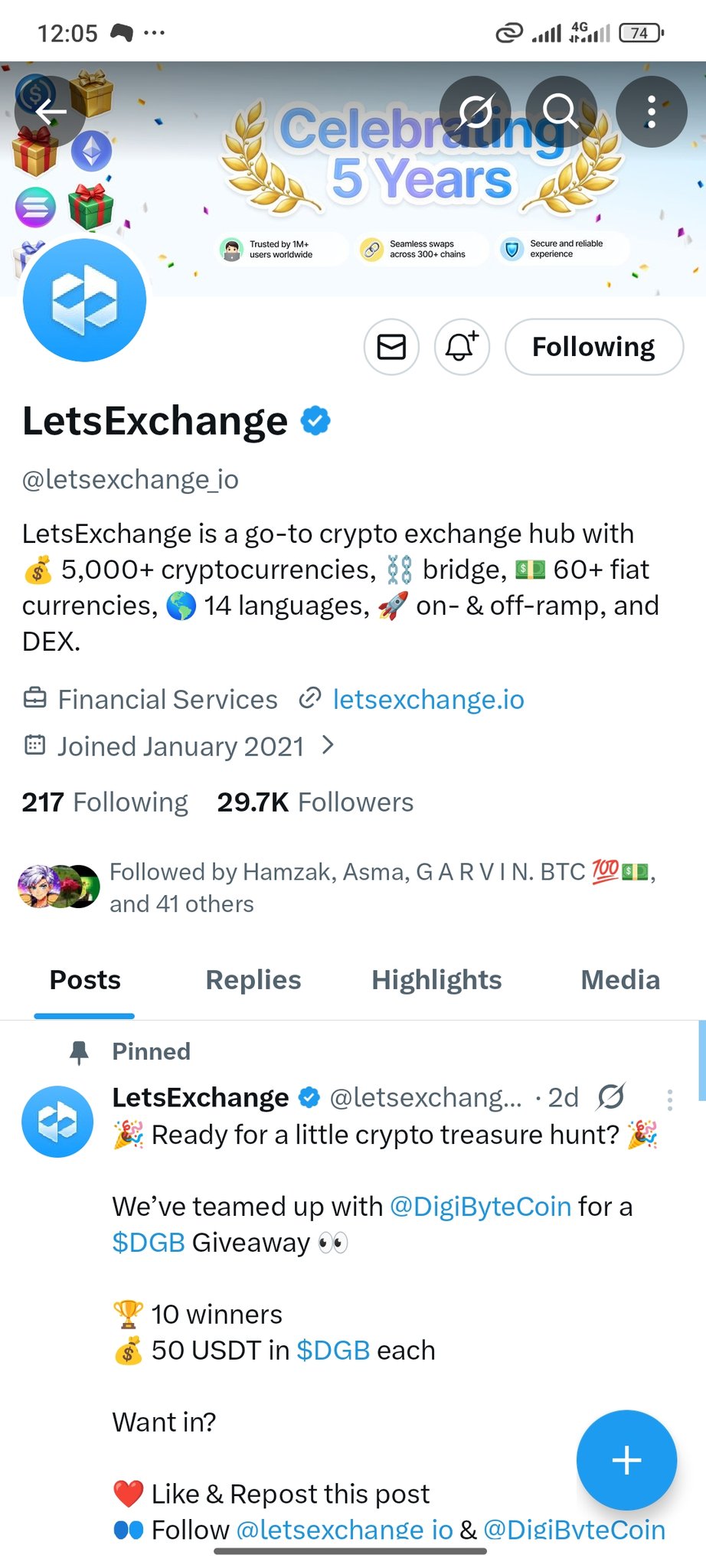The width and height of the screenshot is (706, 1568).
Task: Open the pinned post's more options
Action: [x=670, y=1100]
